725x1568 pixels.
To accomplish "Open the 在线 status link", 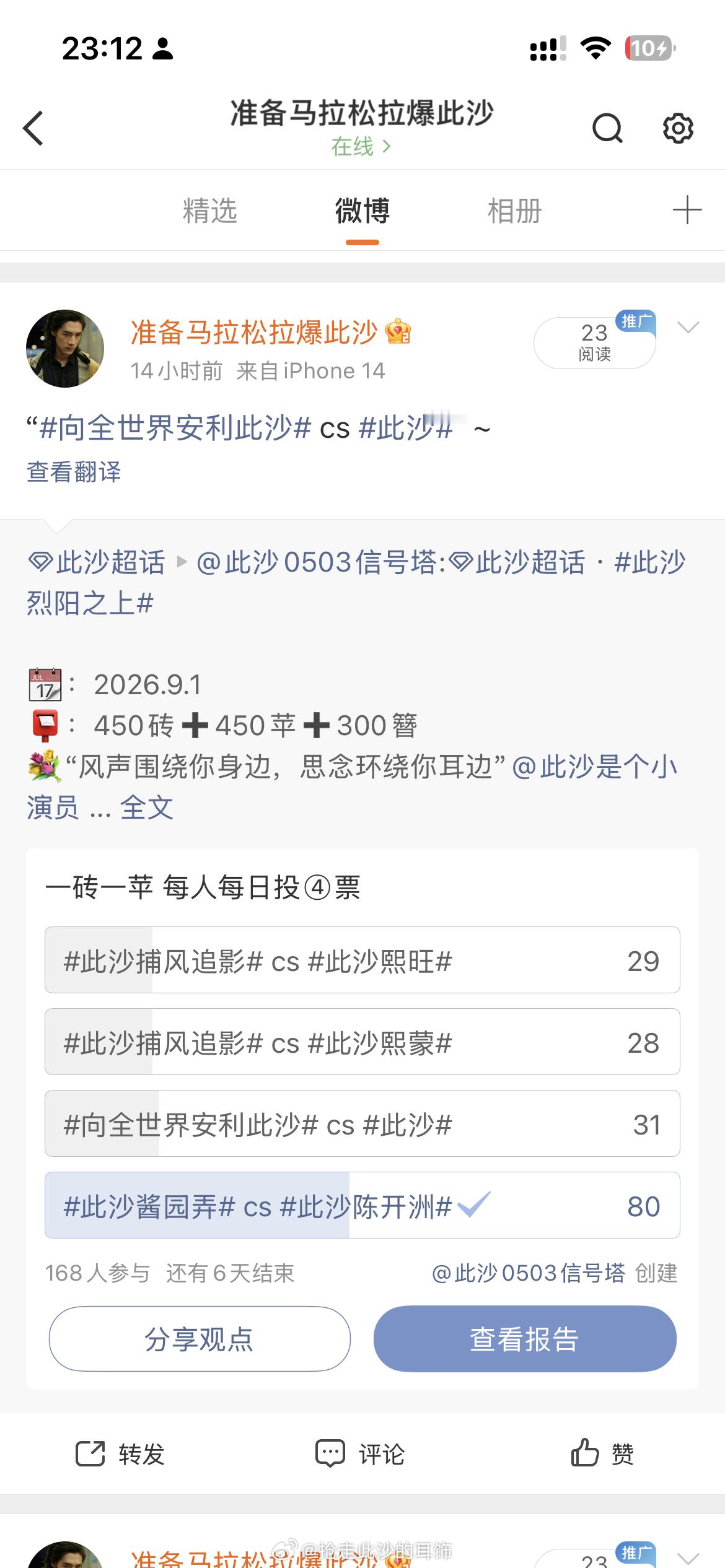I will tap(361, 147).
